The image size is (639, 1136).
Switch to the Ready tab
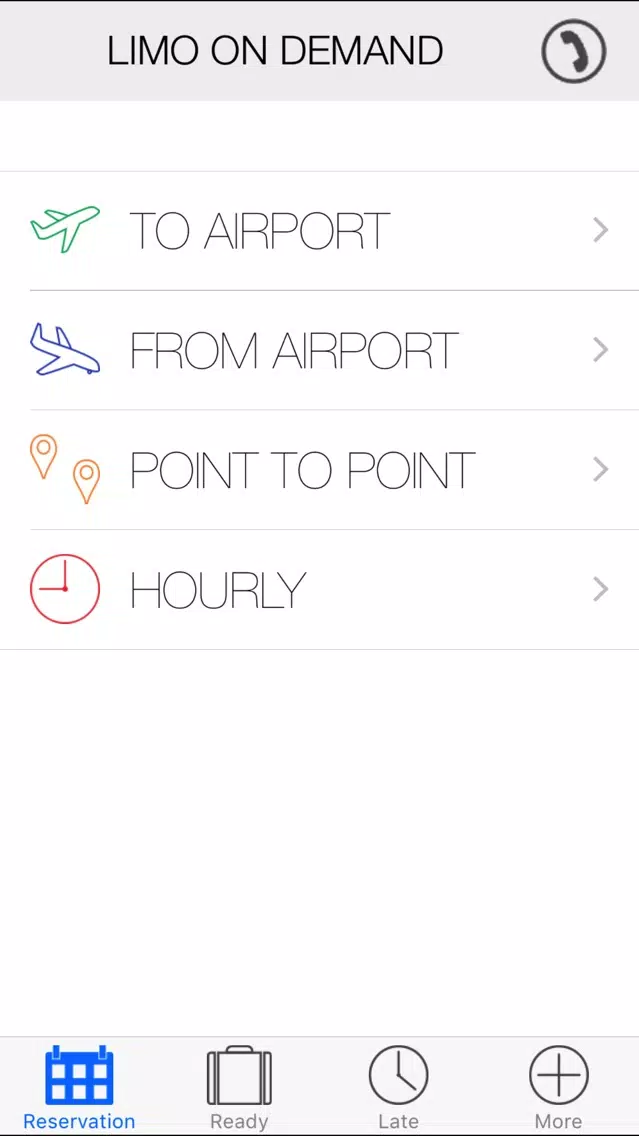point(239,1087)
